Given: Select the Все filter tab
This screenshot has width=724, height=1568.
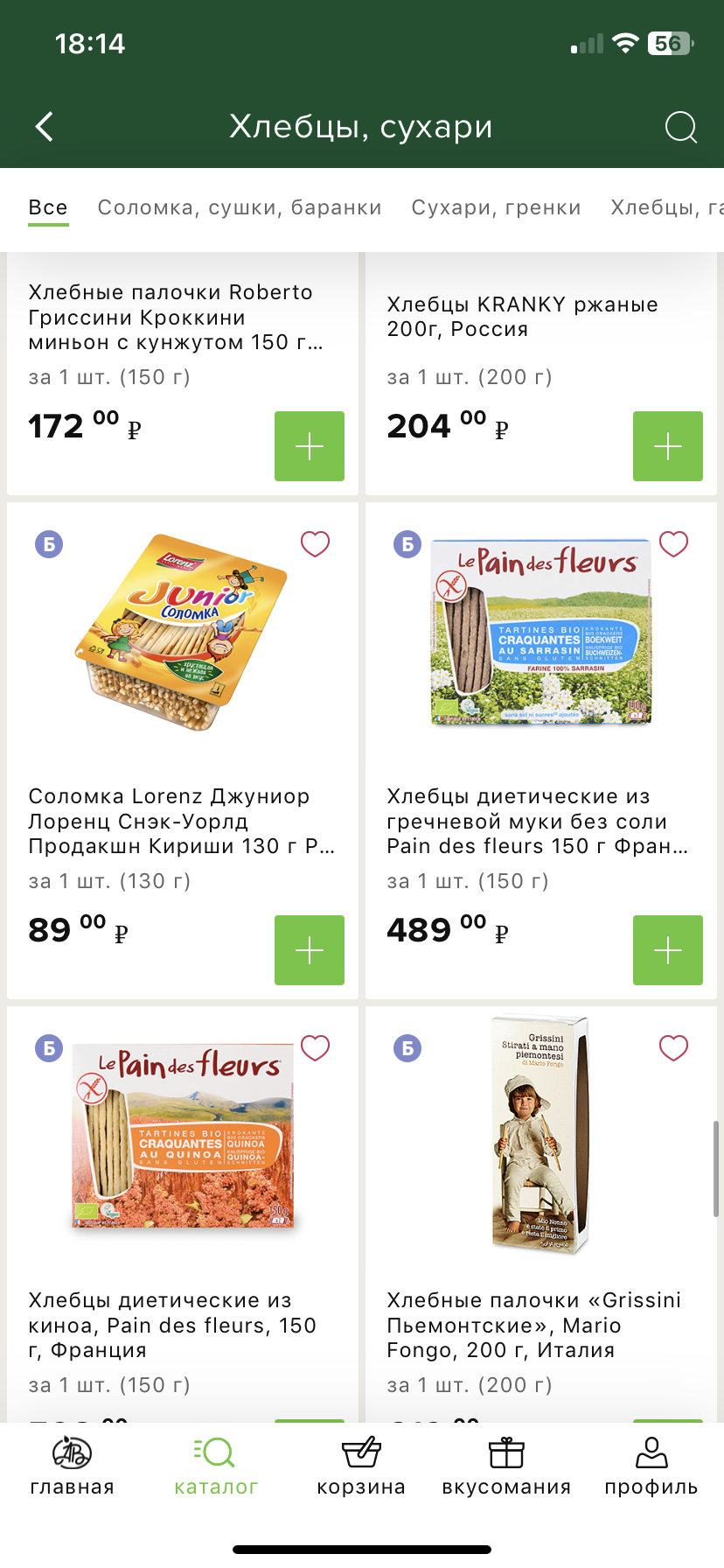Looking at the screenshot, I should pos(48,208).
